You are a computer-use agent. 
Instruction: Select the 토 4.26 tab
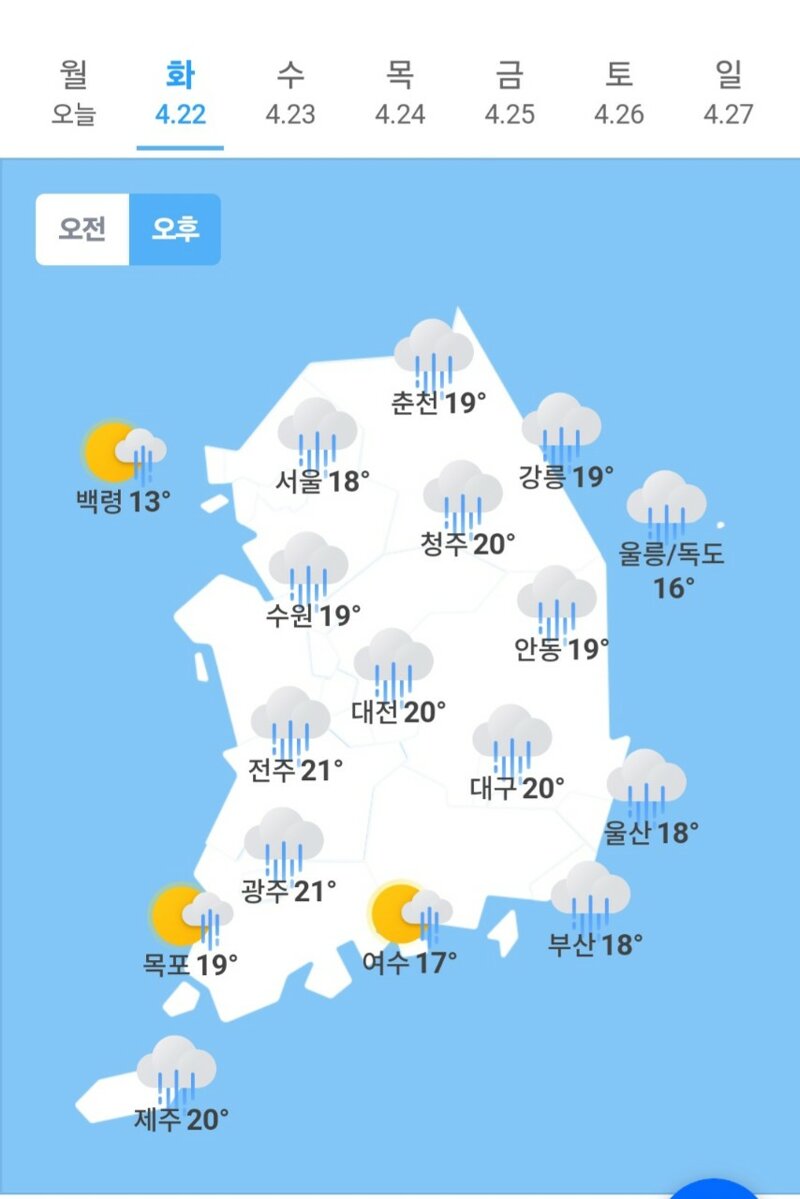(618, 92)
